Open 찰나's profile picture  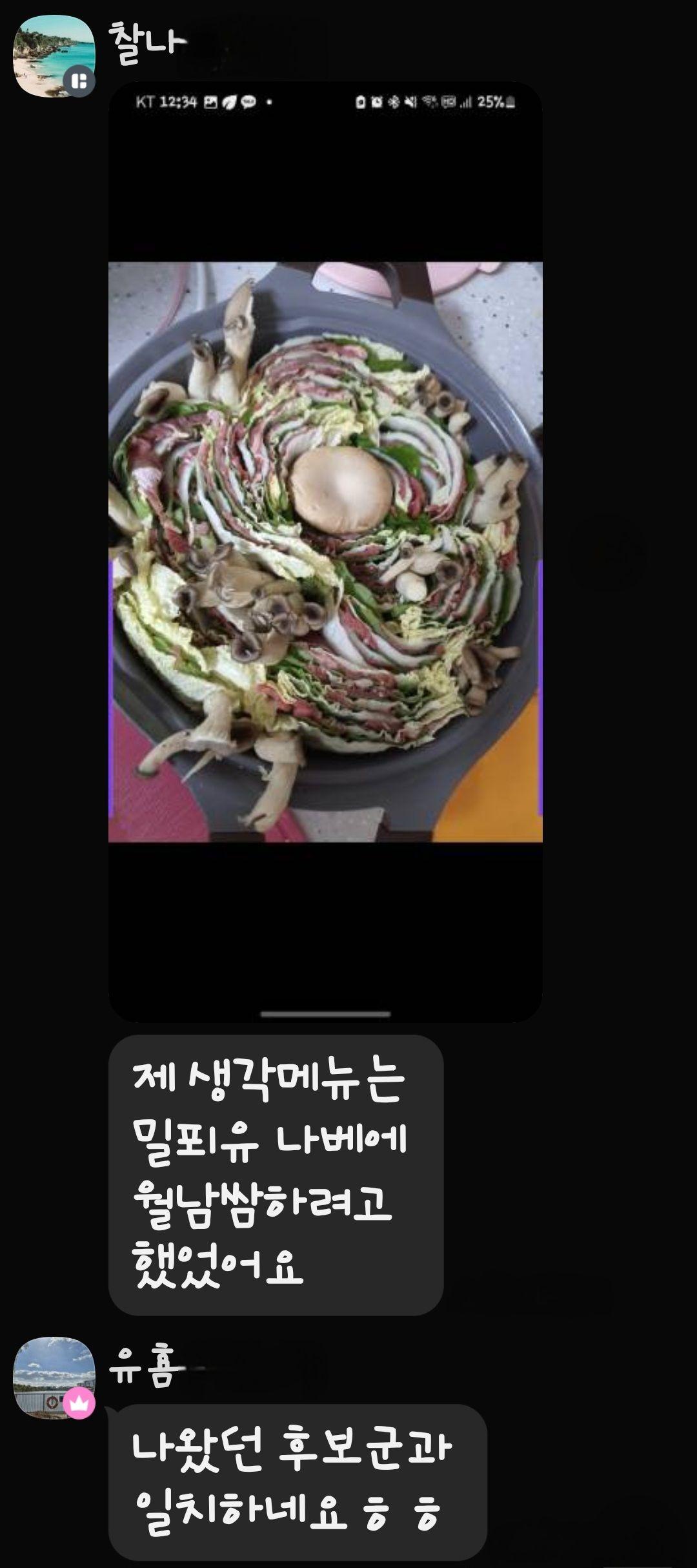tap(53, 56)
